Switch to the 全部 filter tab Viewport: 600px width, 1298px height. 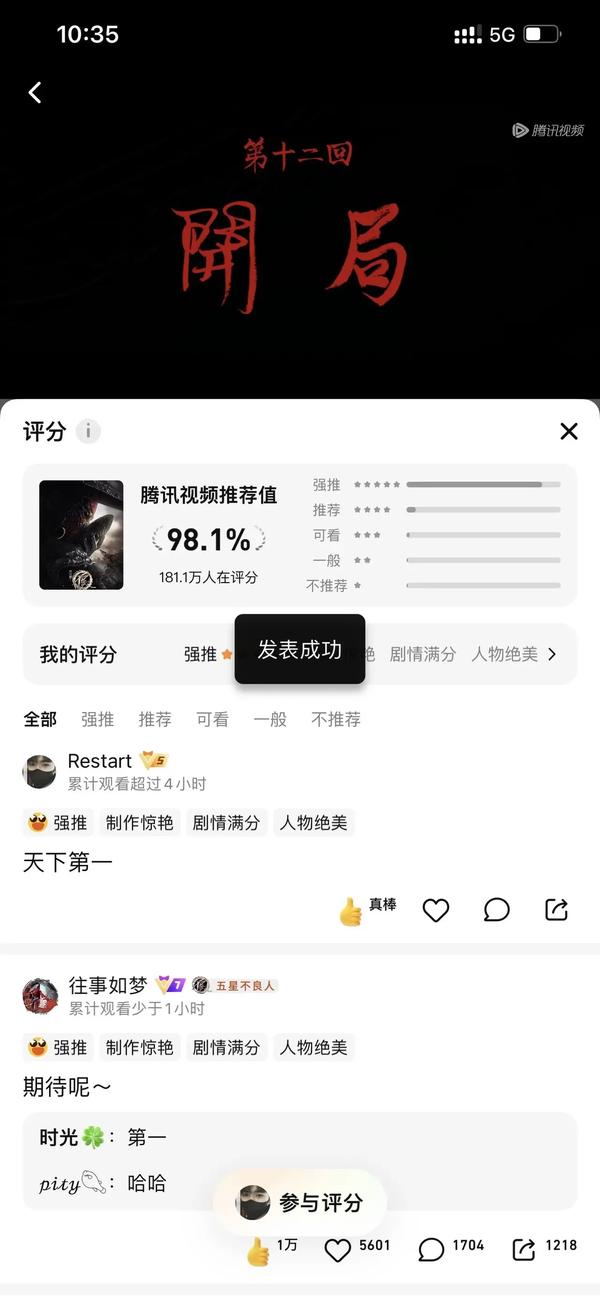(40, 719)
